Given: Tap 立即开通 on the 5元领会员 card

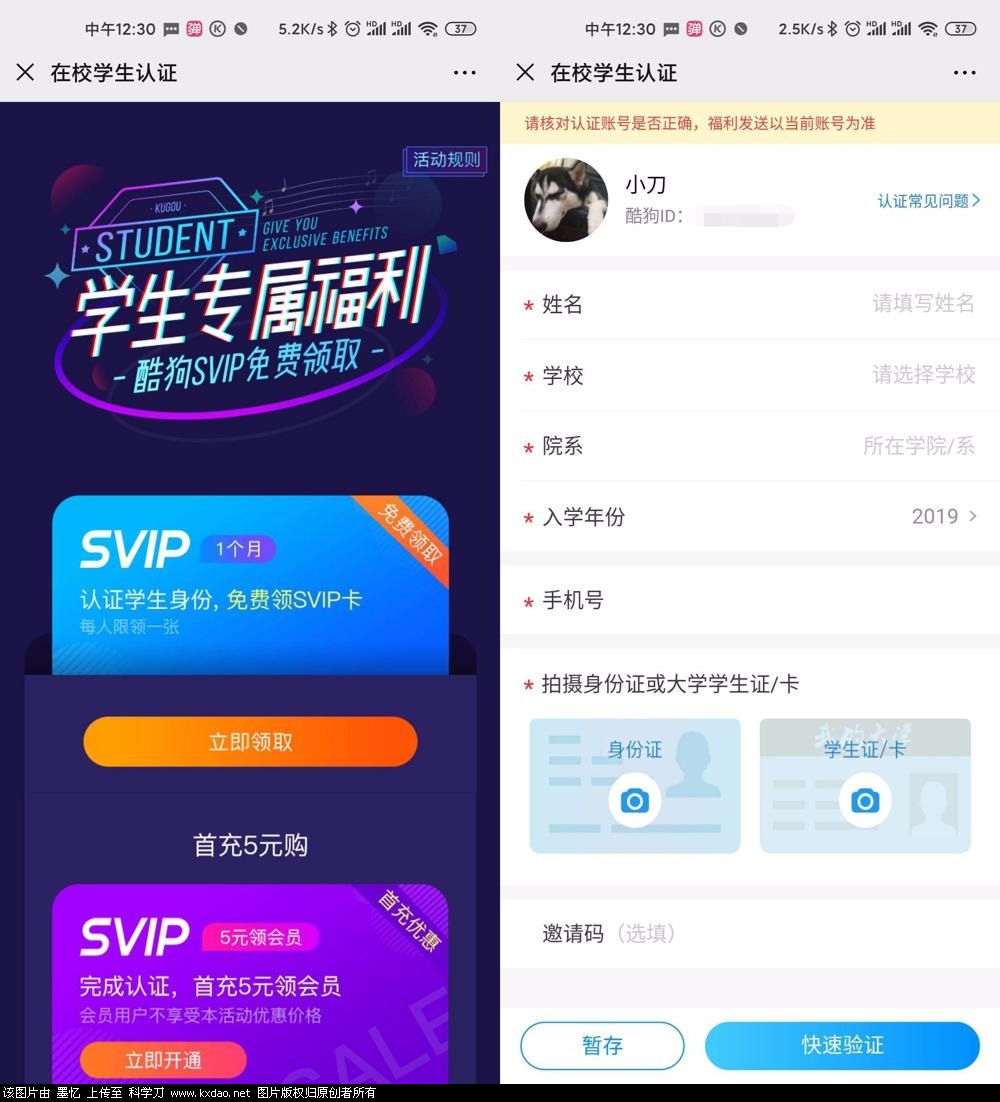Looking at the screenshot, I should tap(163, 1060).
